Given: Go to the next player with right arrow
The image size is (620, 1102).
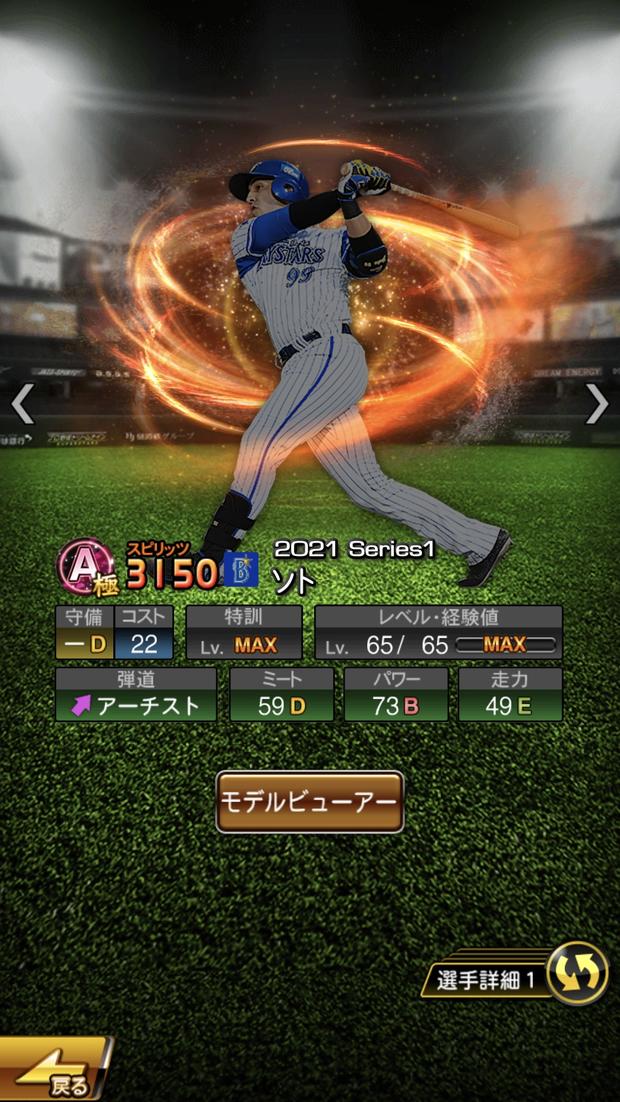Looking at the screenshot, I should (596, 404).
